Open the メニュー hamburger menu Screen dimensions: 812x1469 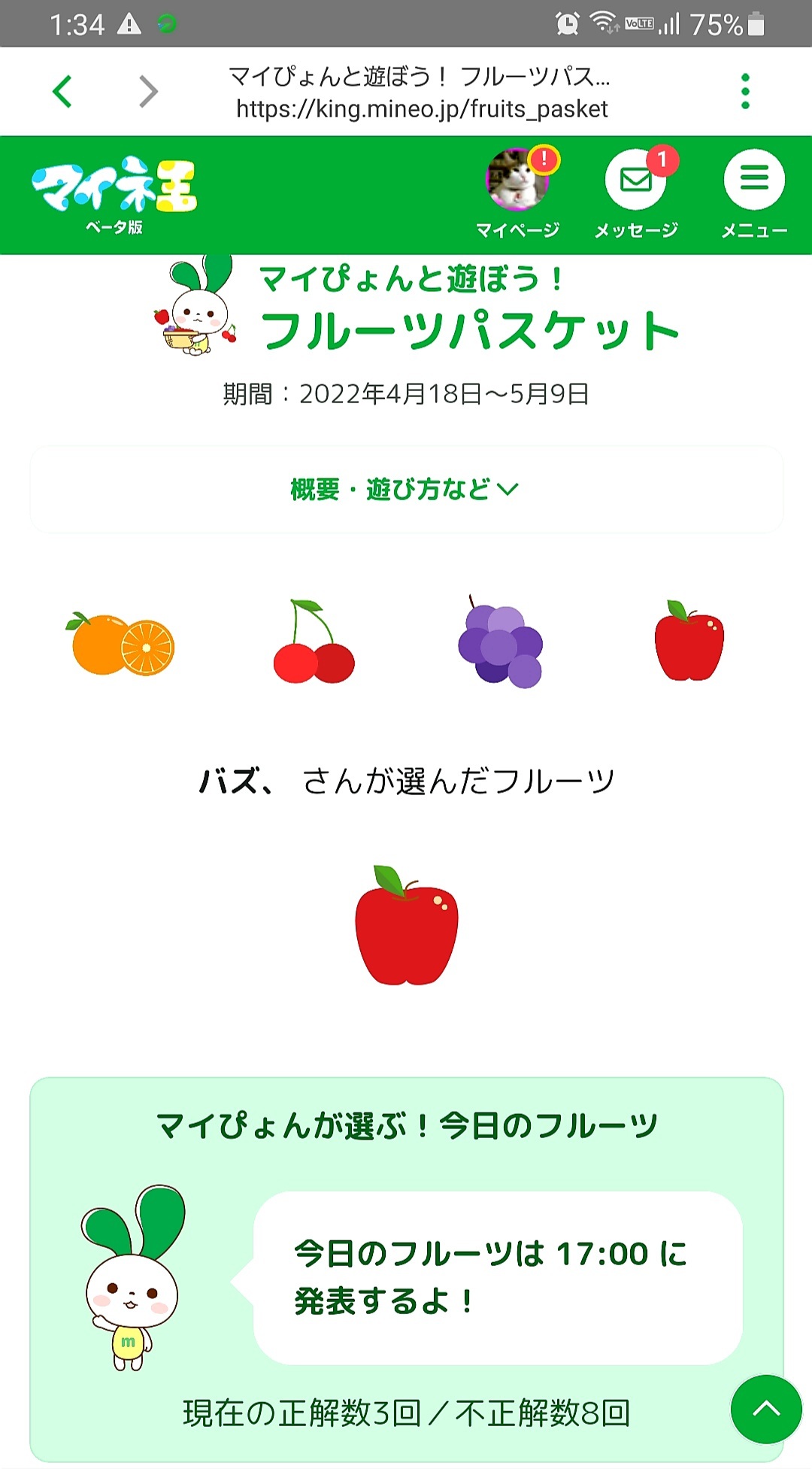pos(754,193)
